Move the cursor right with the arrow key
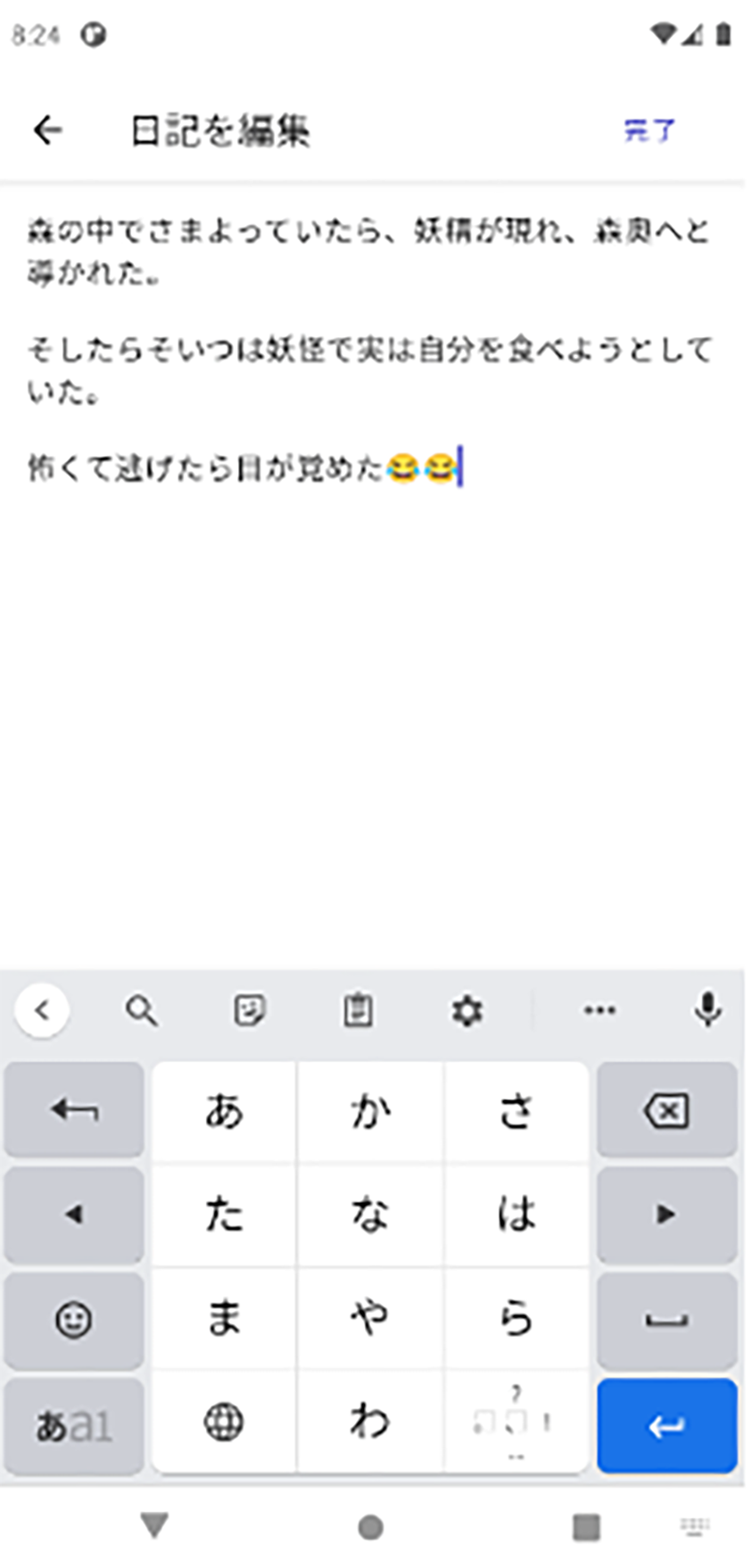 point(666,1215)
